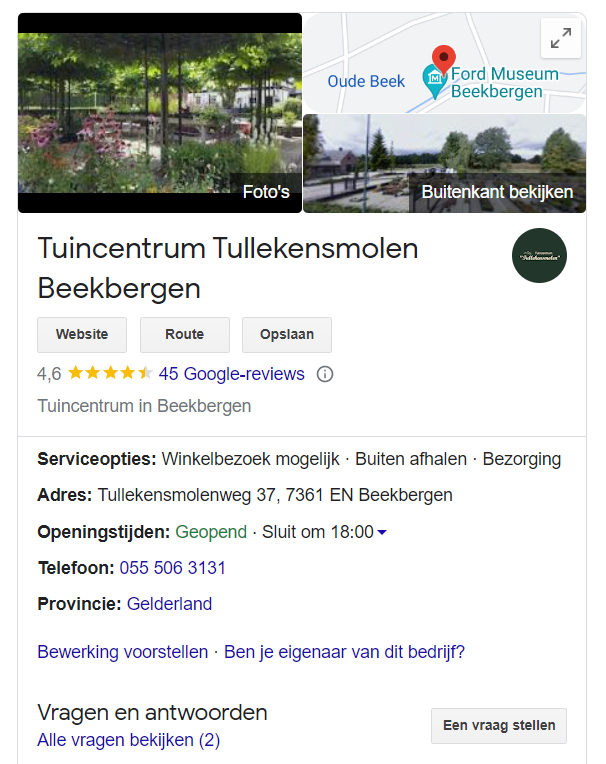This screenshot has height=764, width=606.
Task: Open the review info icon
Action: click(325, 374)
